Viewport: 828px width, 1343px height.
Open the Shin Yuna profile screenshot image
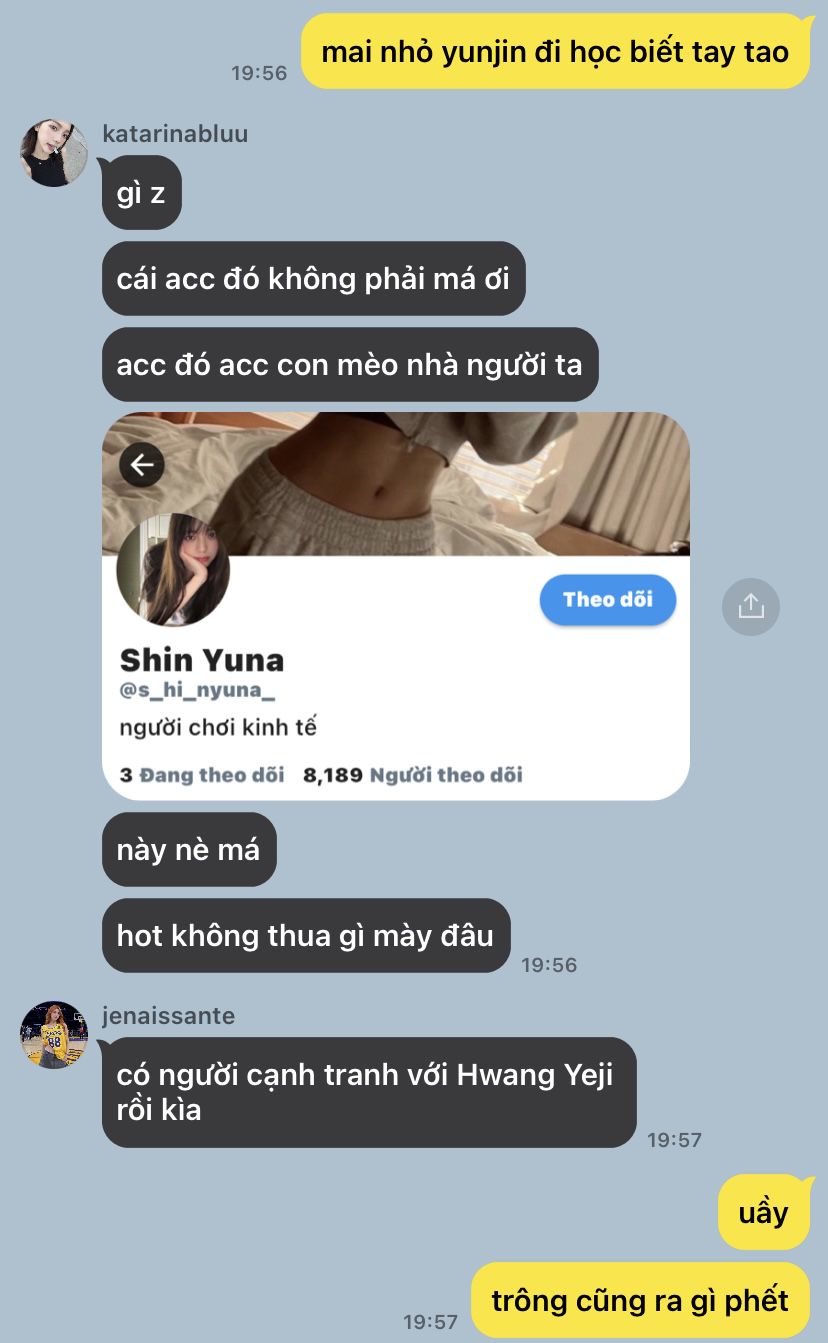[x=396, y=606]
